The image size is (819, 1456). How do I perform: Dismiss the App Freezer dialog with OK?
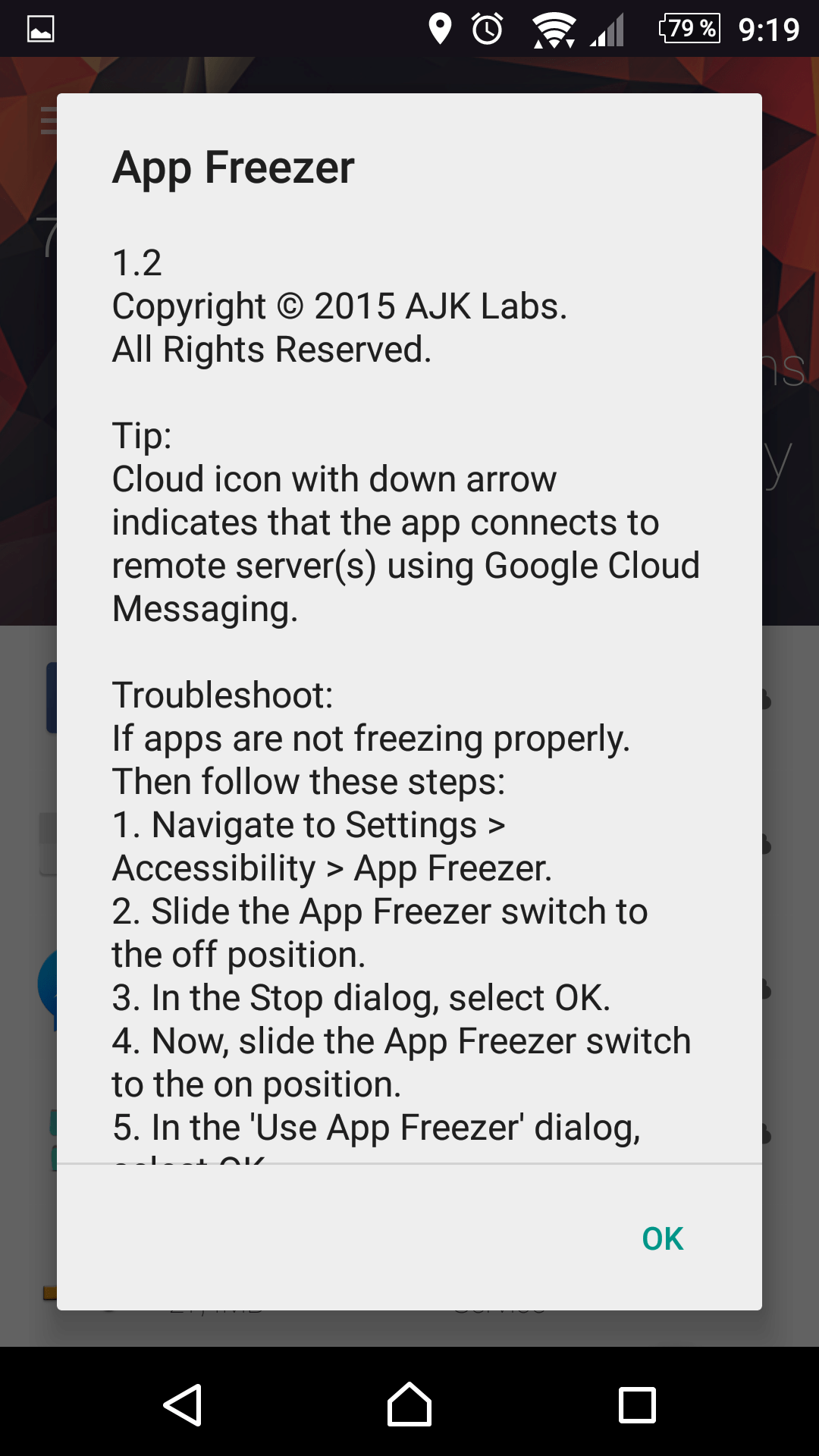tap(663, 1238)
